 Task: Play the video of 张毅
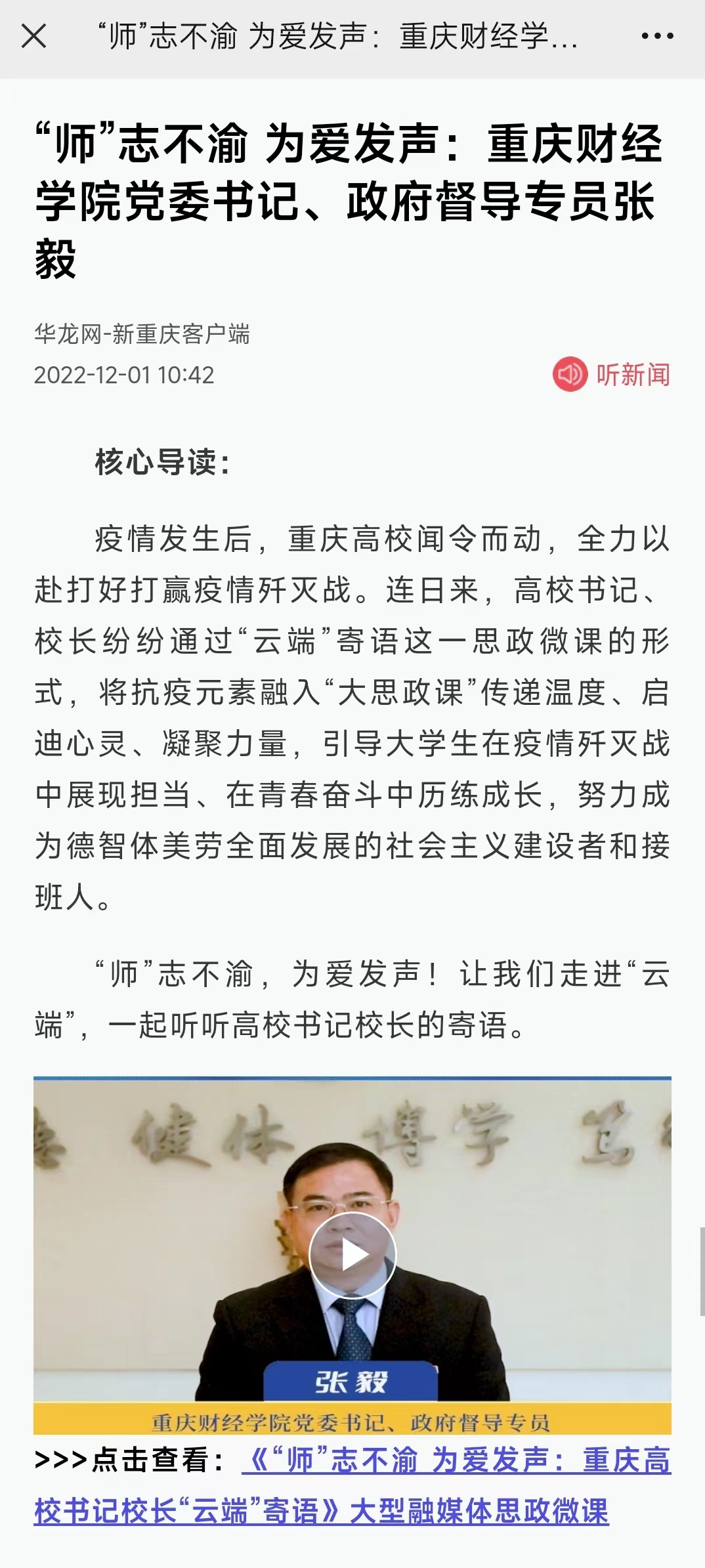click(x=352, y=1255)
